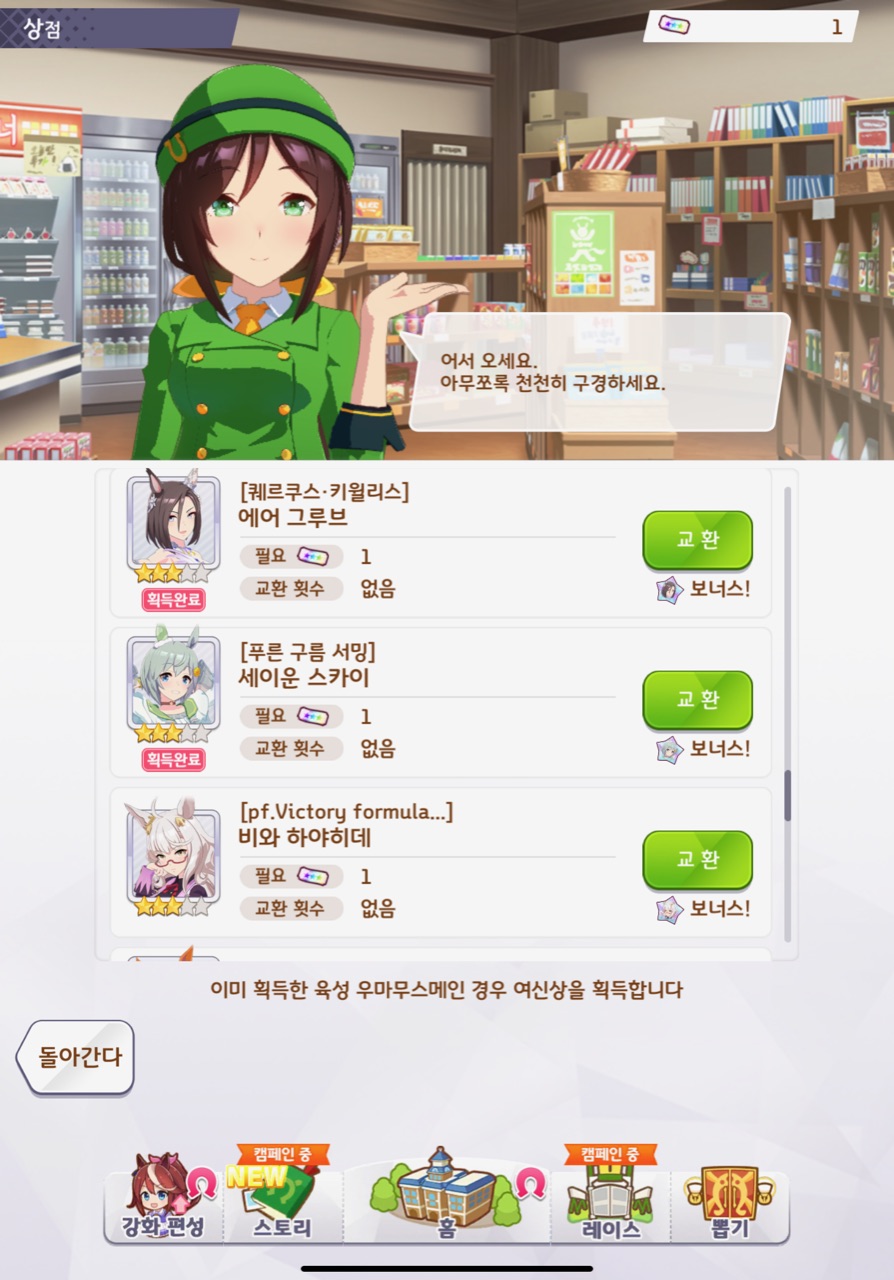
Task: Tap 교환 for 비와 하야히데
Action: click(x=697, y=859)
